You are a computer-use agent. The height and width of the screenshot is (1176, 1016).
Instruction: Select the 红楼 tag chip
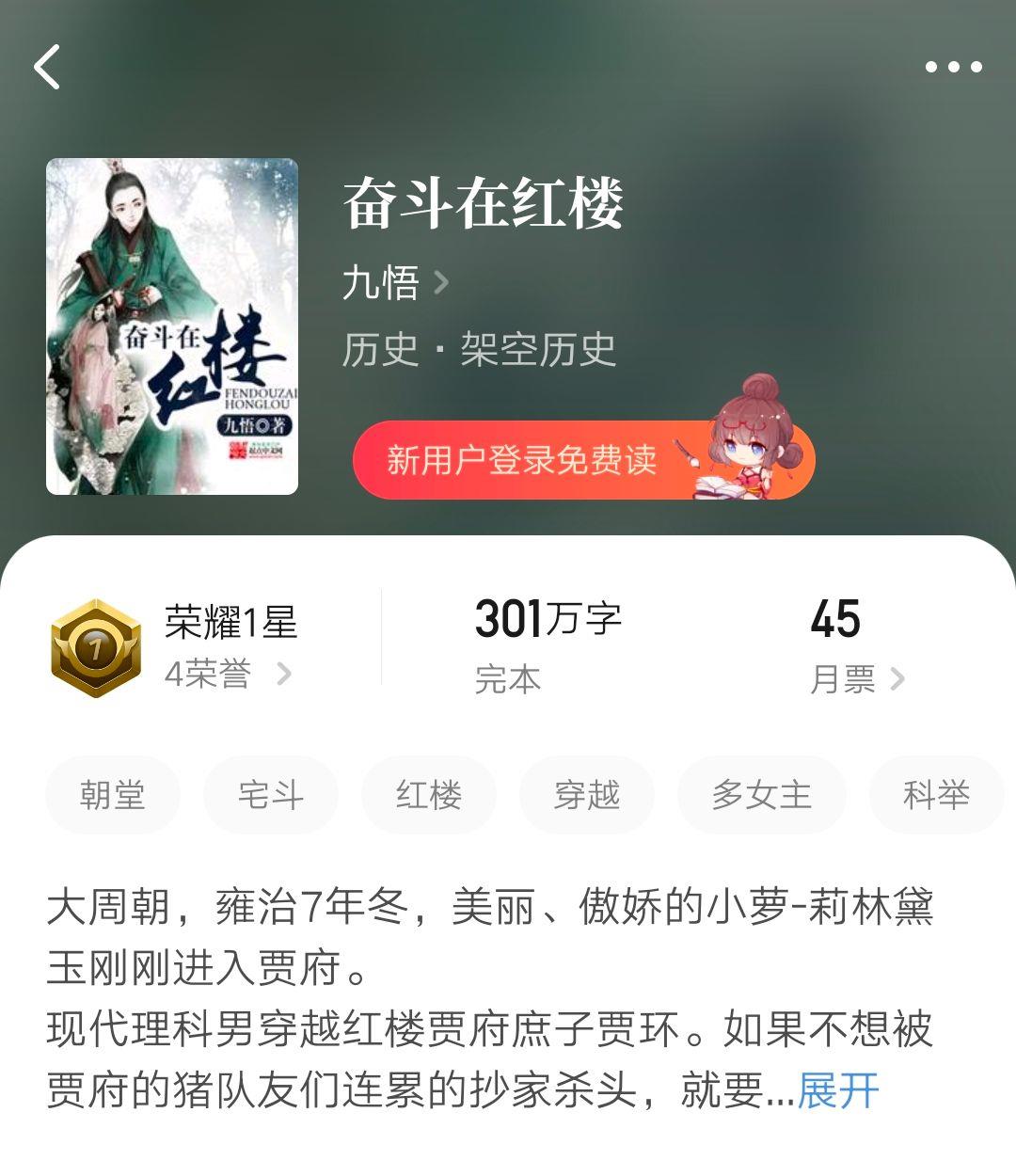429,795
